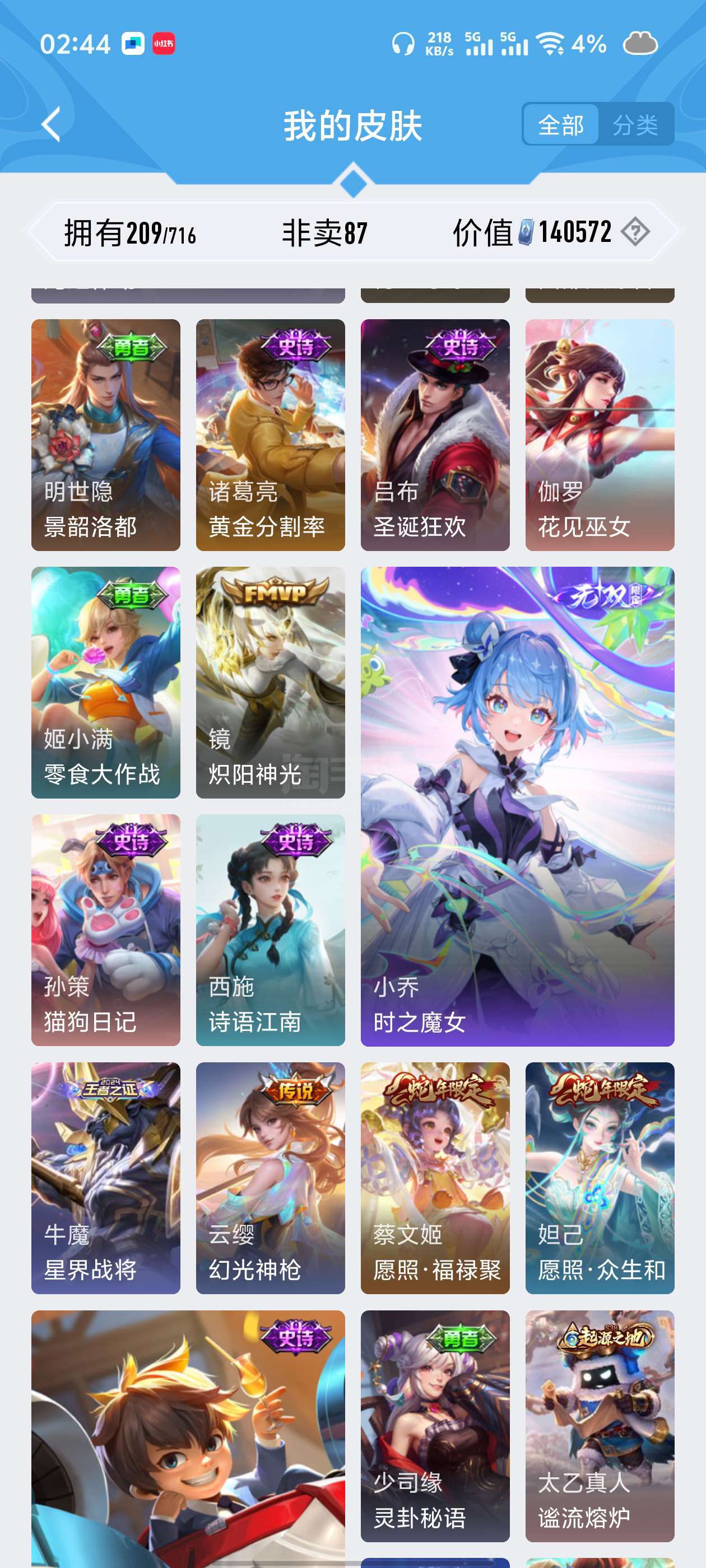Go back using the top-left arrow
The height and width of the screenshot is (1568, 706).
click(x=51, y=125)
